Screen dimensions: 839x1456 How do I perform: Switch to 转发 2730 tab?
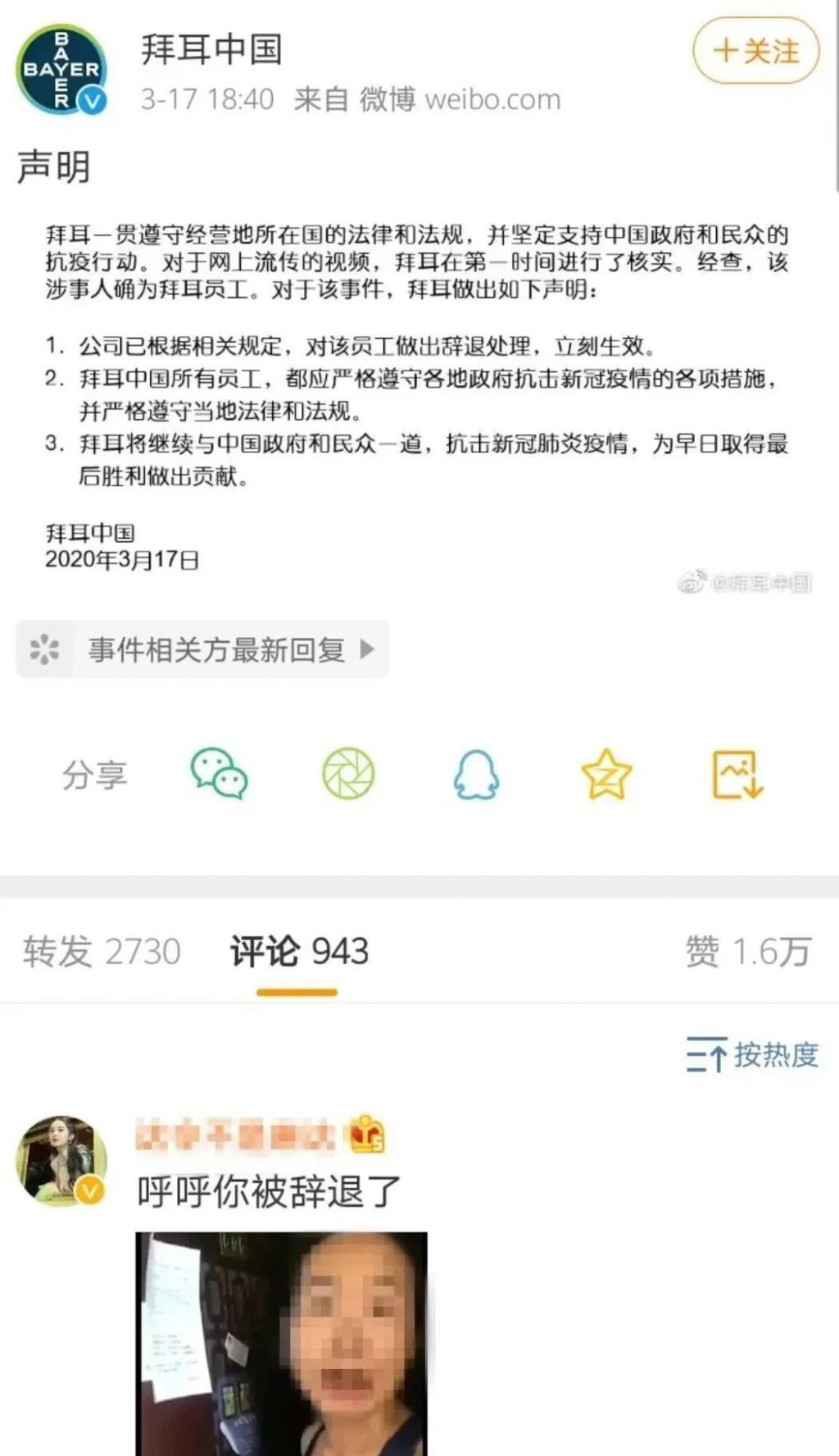click(x=102, y=952)
